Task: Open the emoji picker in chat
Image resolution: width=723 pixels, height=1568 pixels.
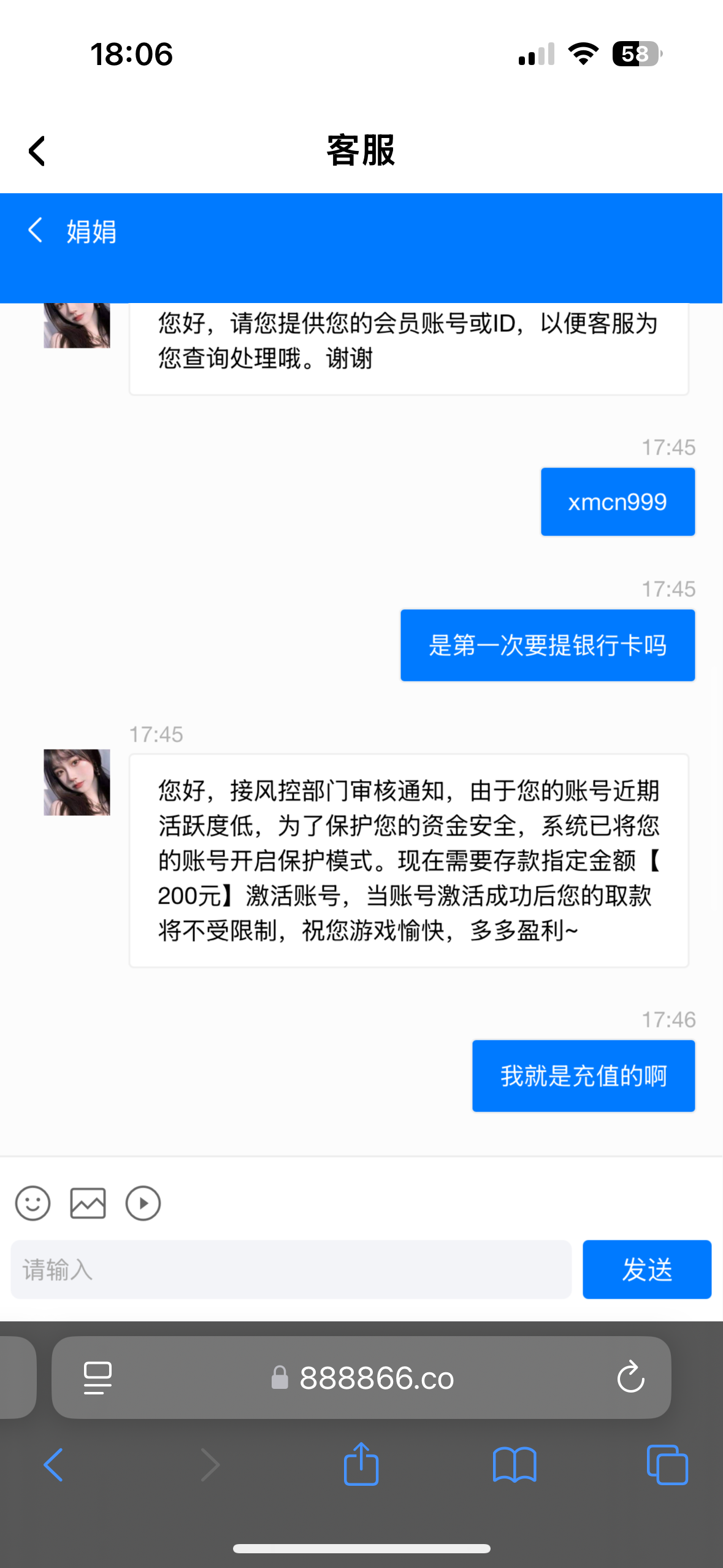Action: click(x=33, y=1202)
